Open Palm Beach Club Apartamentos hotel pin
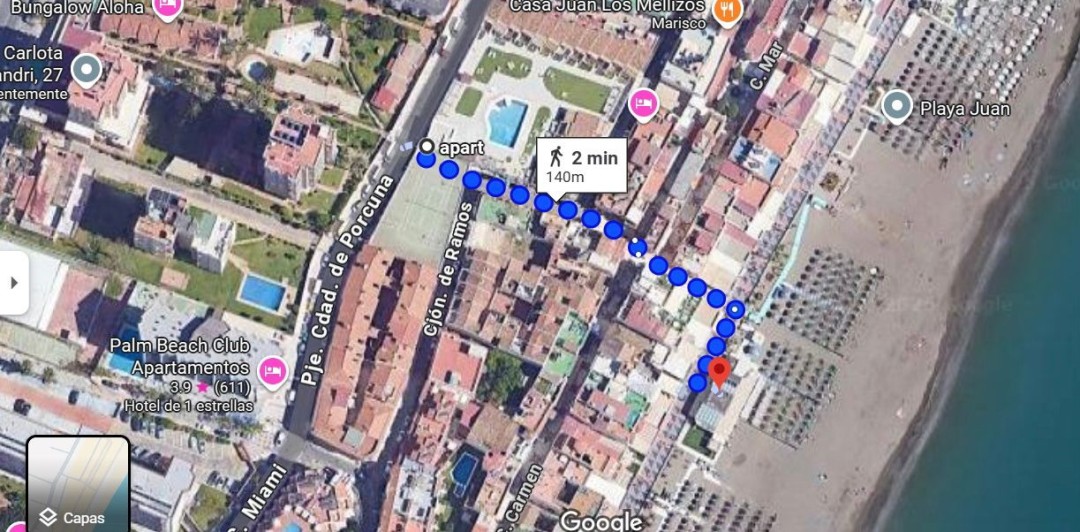 point(272,372)
